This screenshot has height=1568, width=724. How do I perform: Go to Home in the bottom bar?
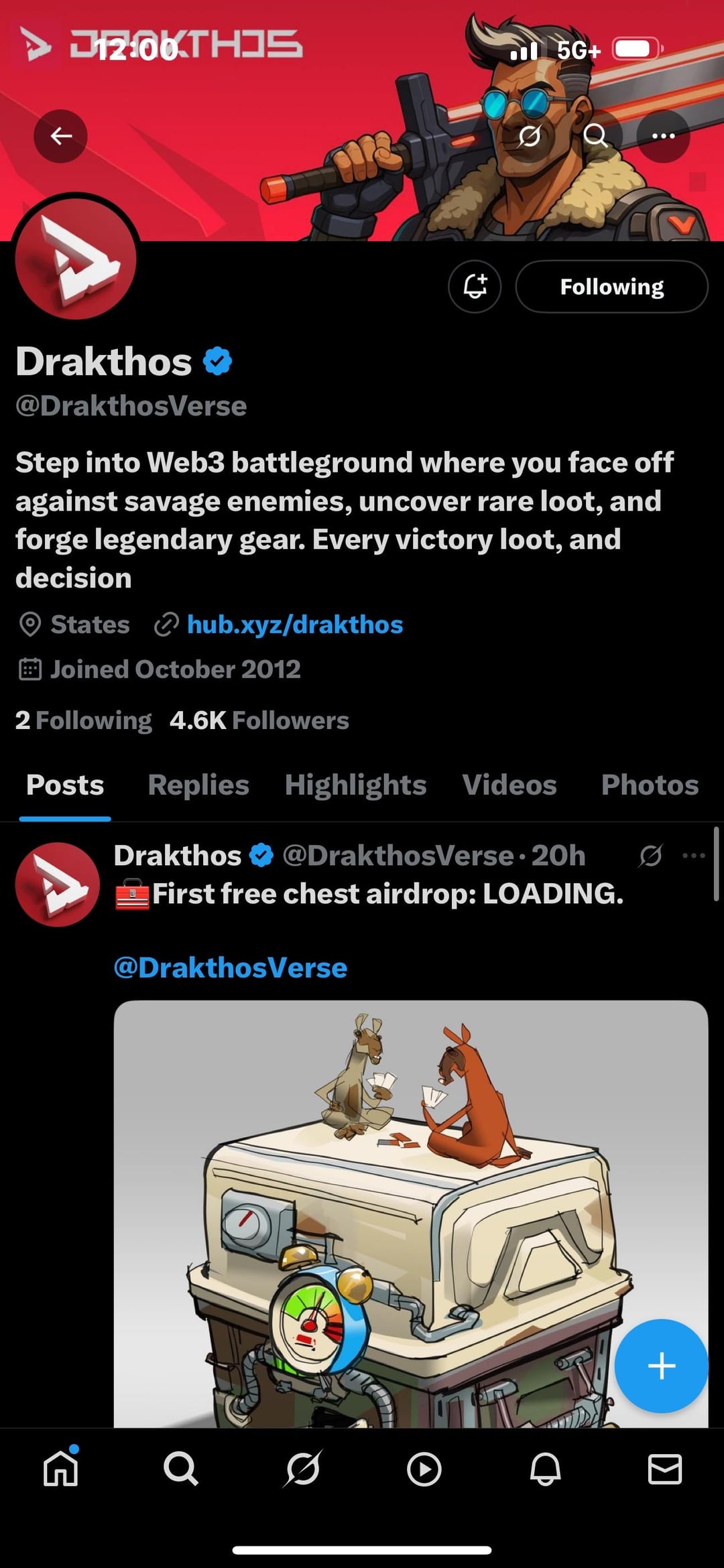[x=61, y=1469]
